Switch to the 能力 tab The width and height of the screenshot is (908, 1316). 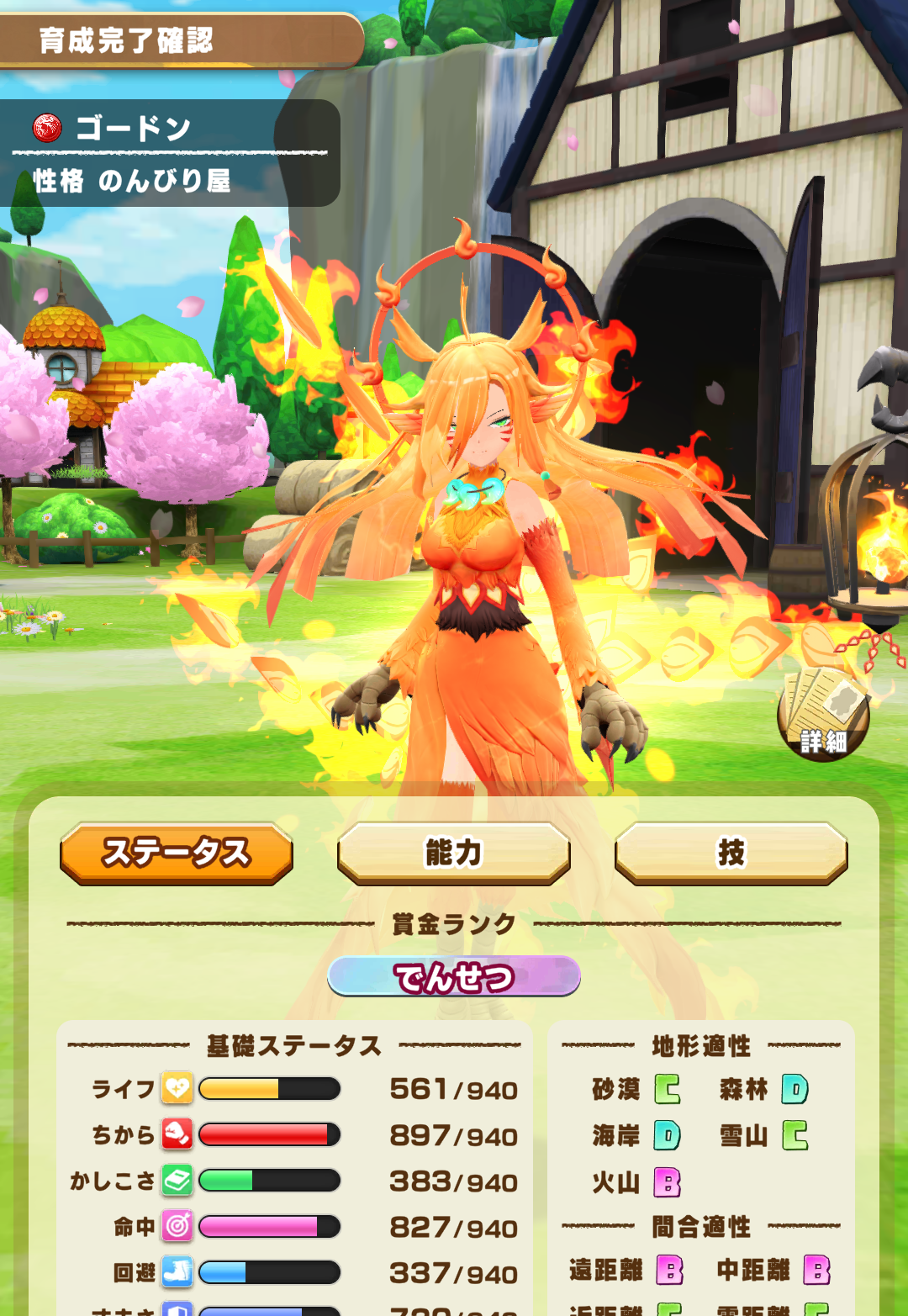coord(454,853)
